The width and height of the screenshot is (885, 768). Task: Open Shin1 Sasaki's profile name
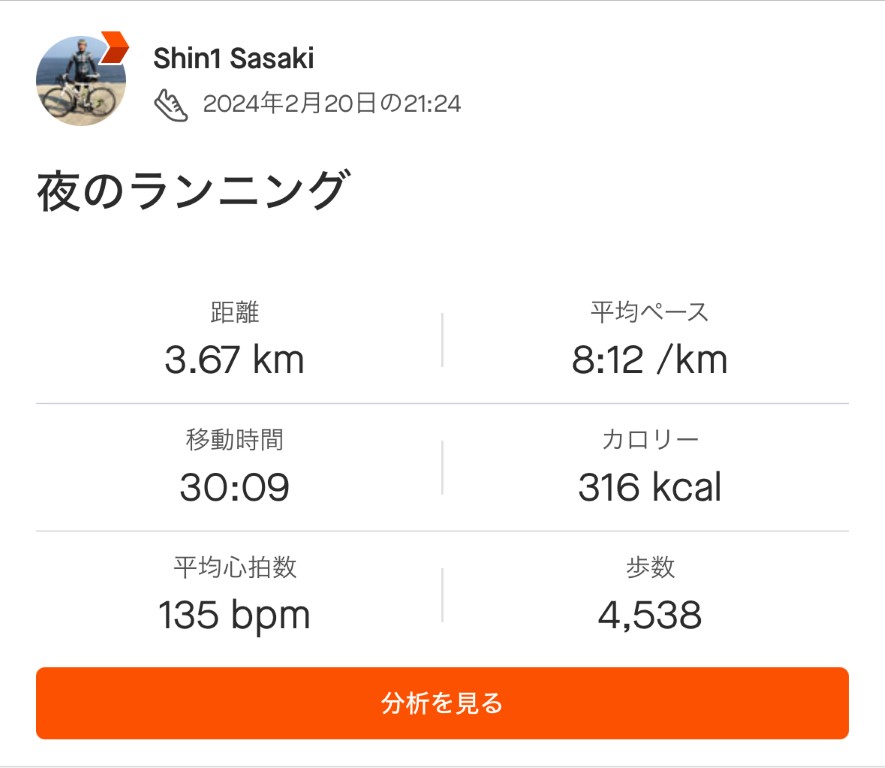[233, 59]
